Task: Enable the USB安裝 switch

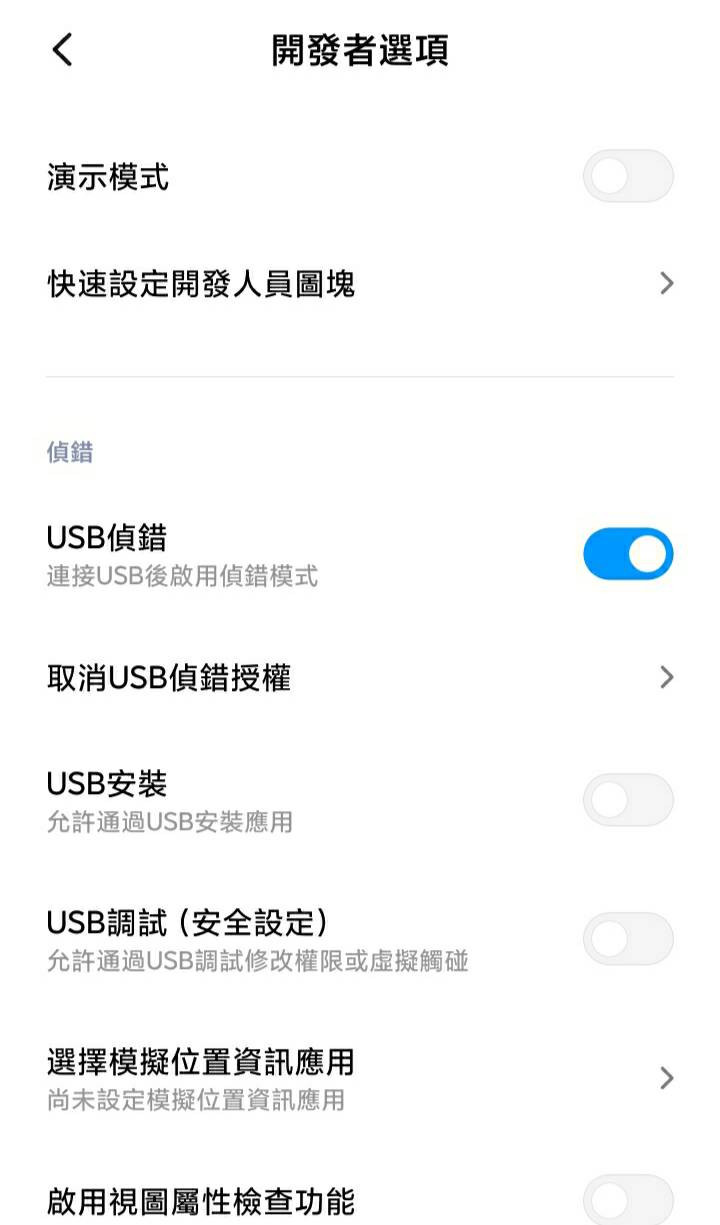Action: 628,800
